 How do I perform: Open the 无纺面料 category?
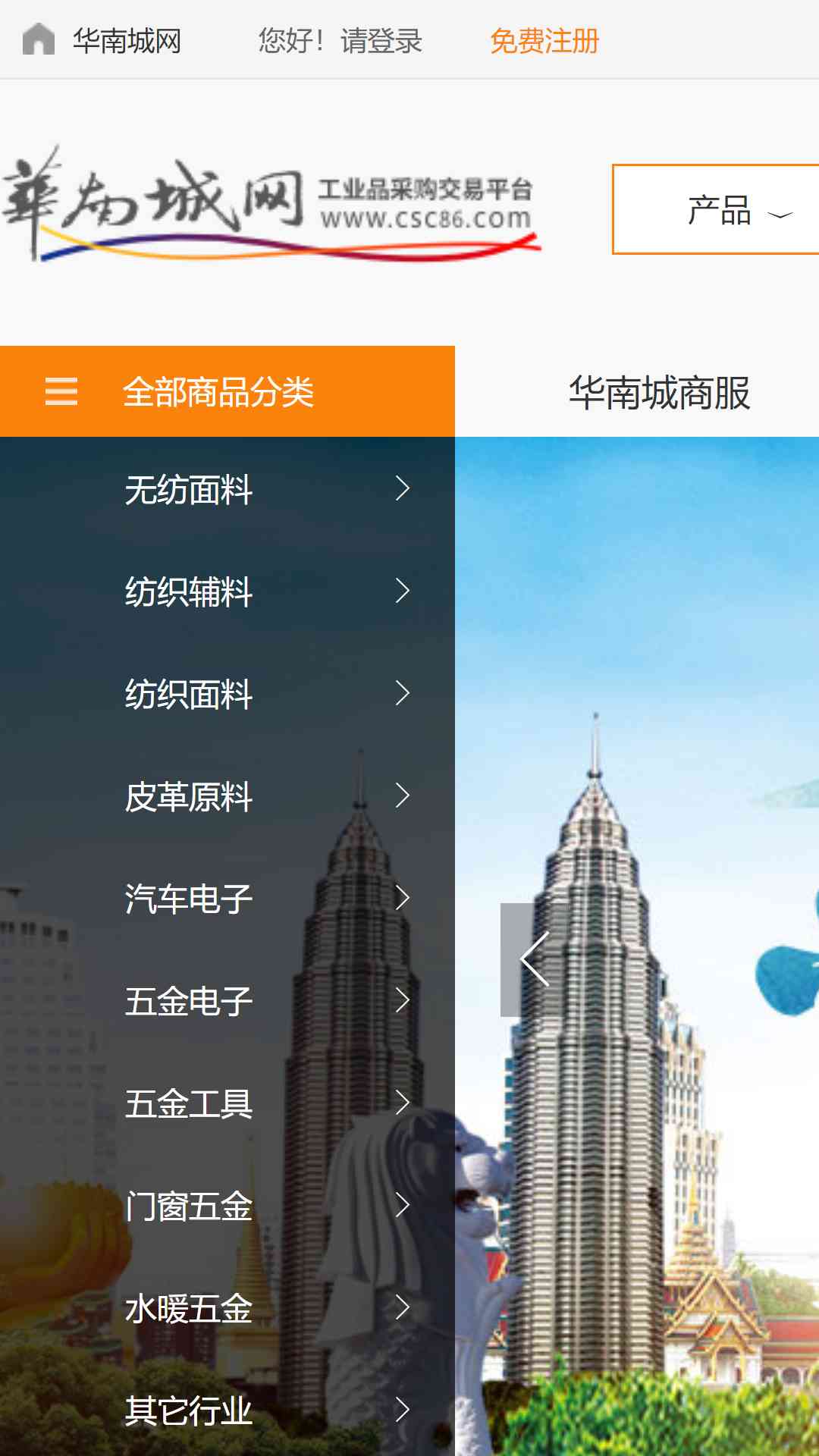pos(227,488)
